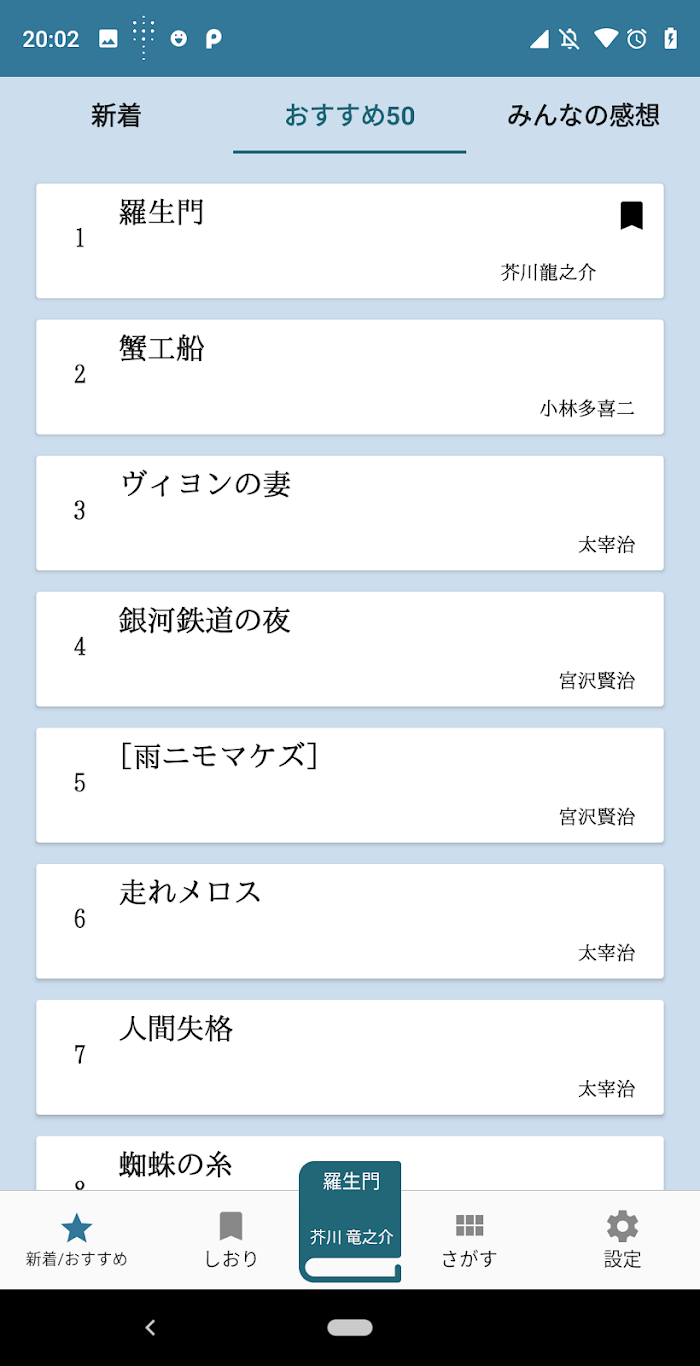The image size is (700, 1366).
Task: Open 羅生門 by 芥川龍之介 in the list
Action: tap(350, 241)
